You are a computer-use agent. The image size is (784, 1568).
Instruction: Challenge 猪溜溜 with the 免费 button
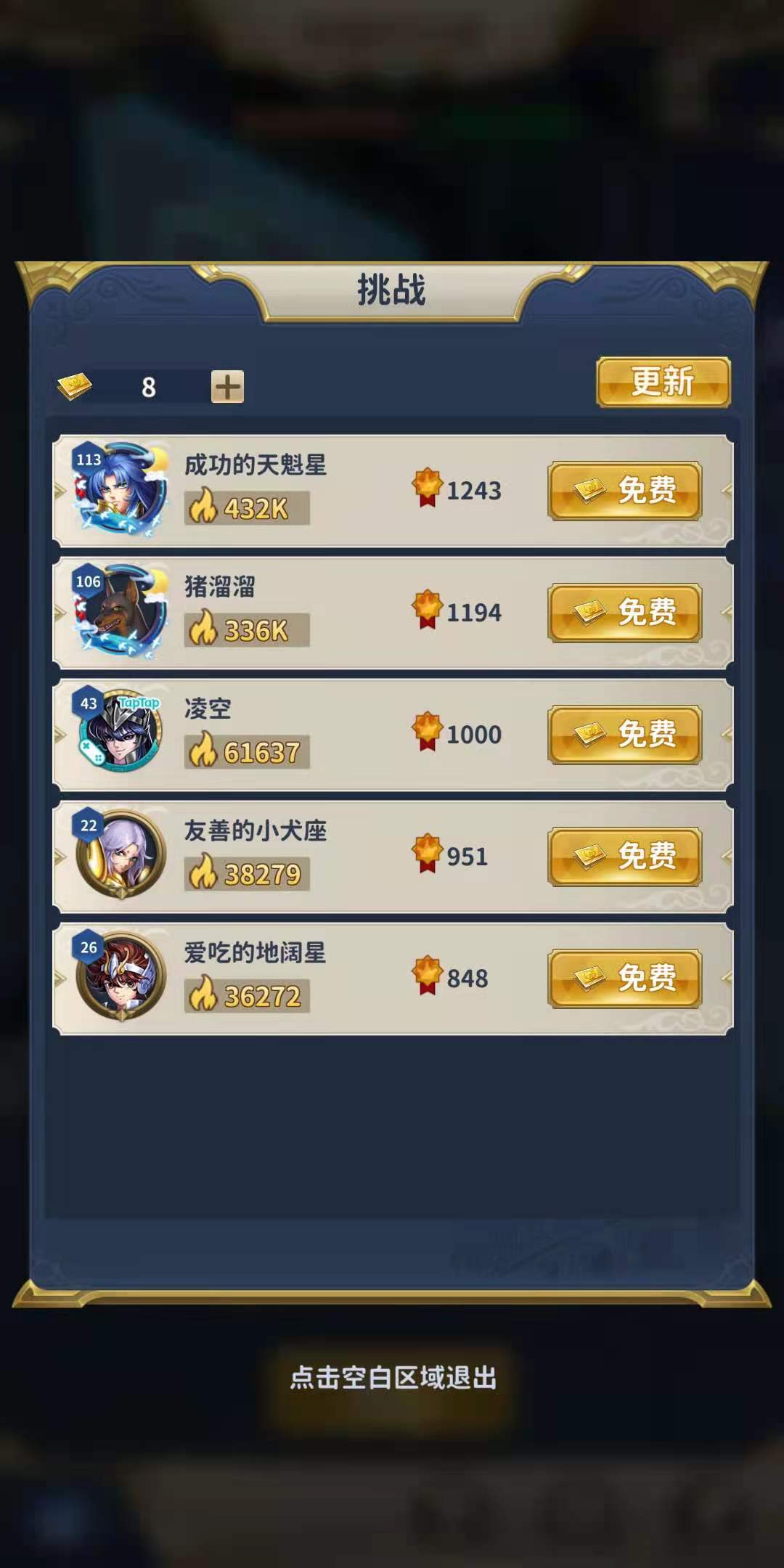[625, 613]
